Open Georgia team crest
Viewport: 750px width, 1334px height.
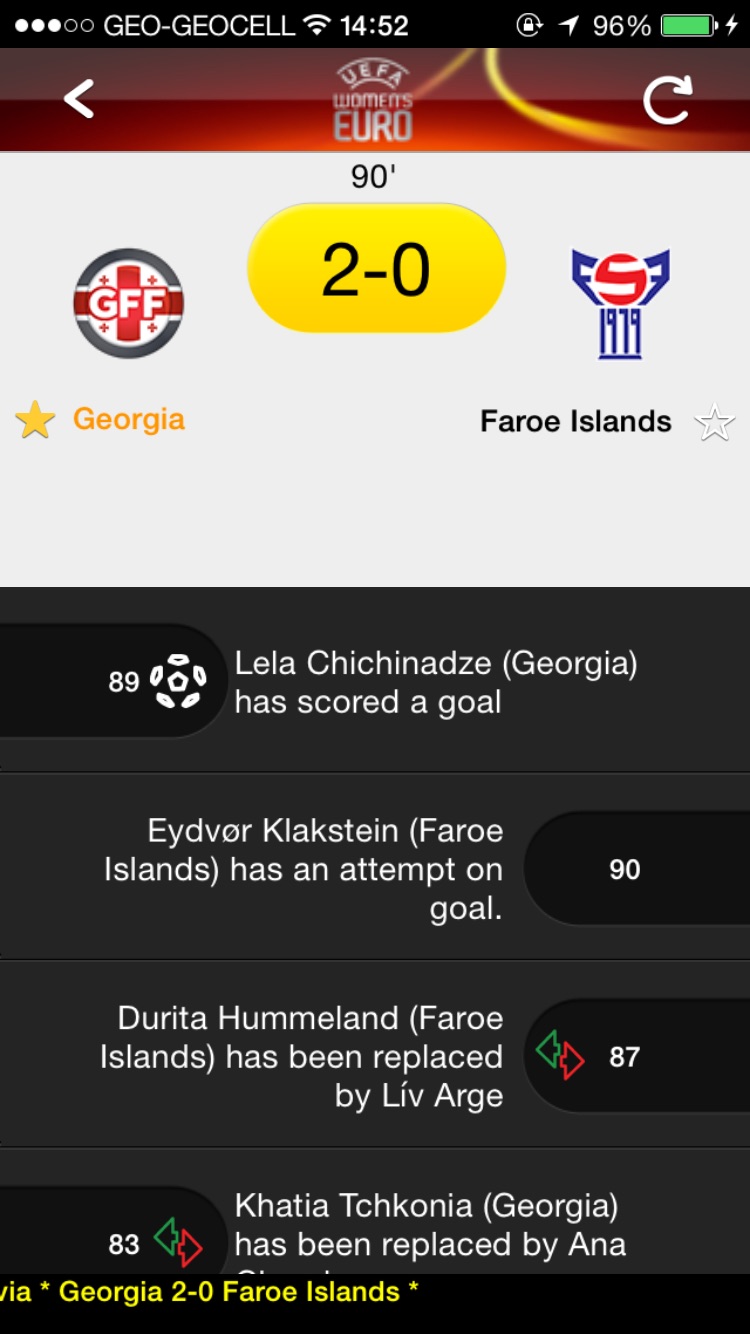click(128, 303)
